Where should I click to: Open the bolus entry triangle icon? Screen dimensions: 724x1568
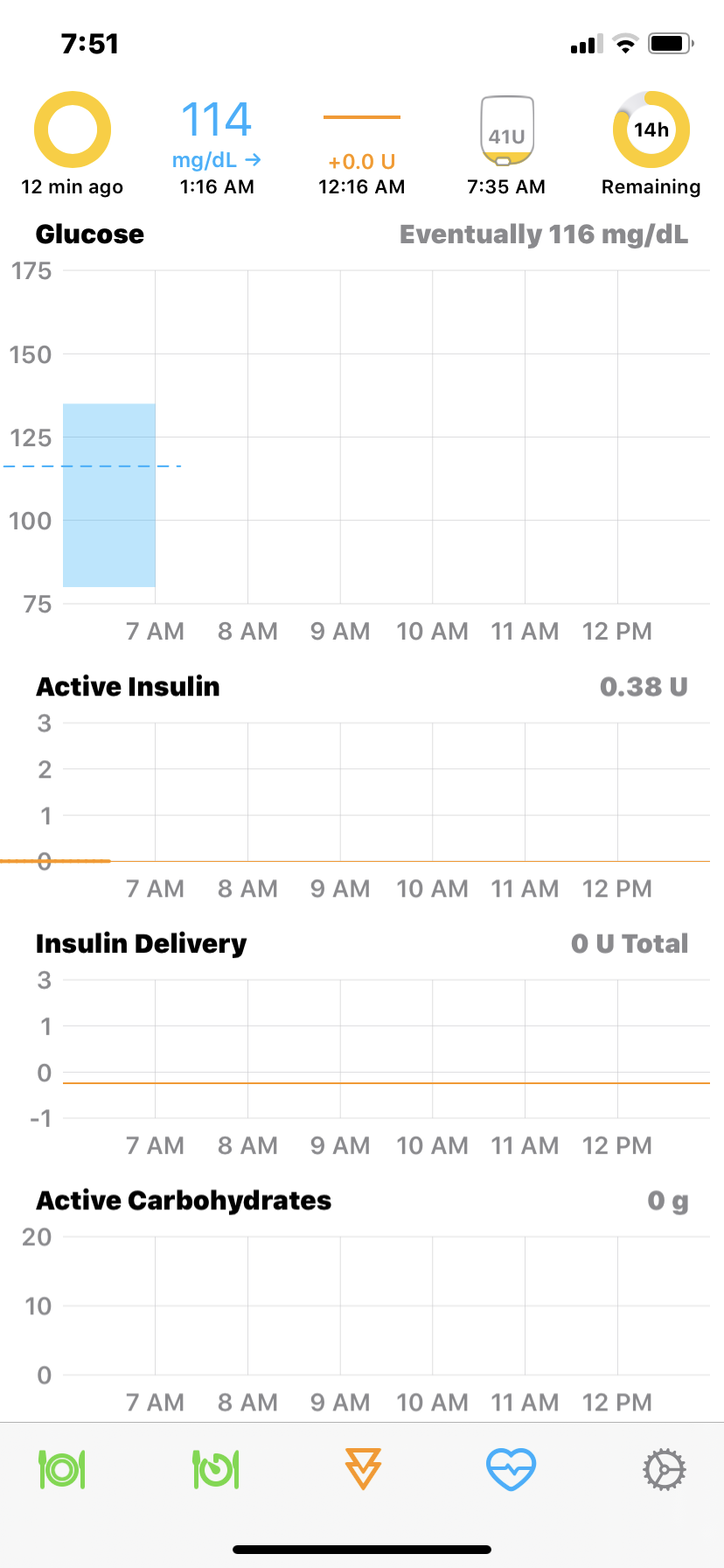362,1468
